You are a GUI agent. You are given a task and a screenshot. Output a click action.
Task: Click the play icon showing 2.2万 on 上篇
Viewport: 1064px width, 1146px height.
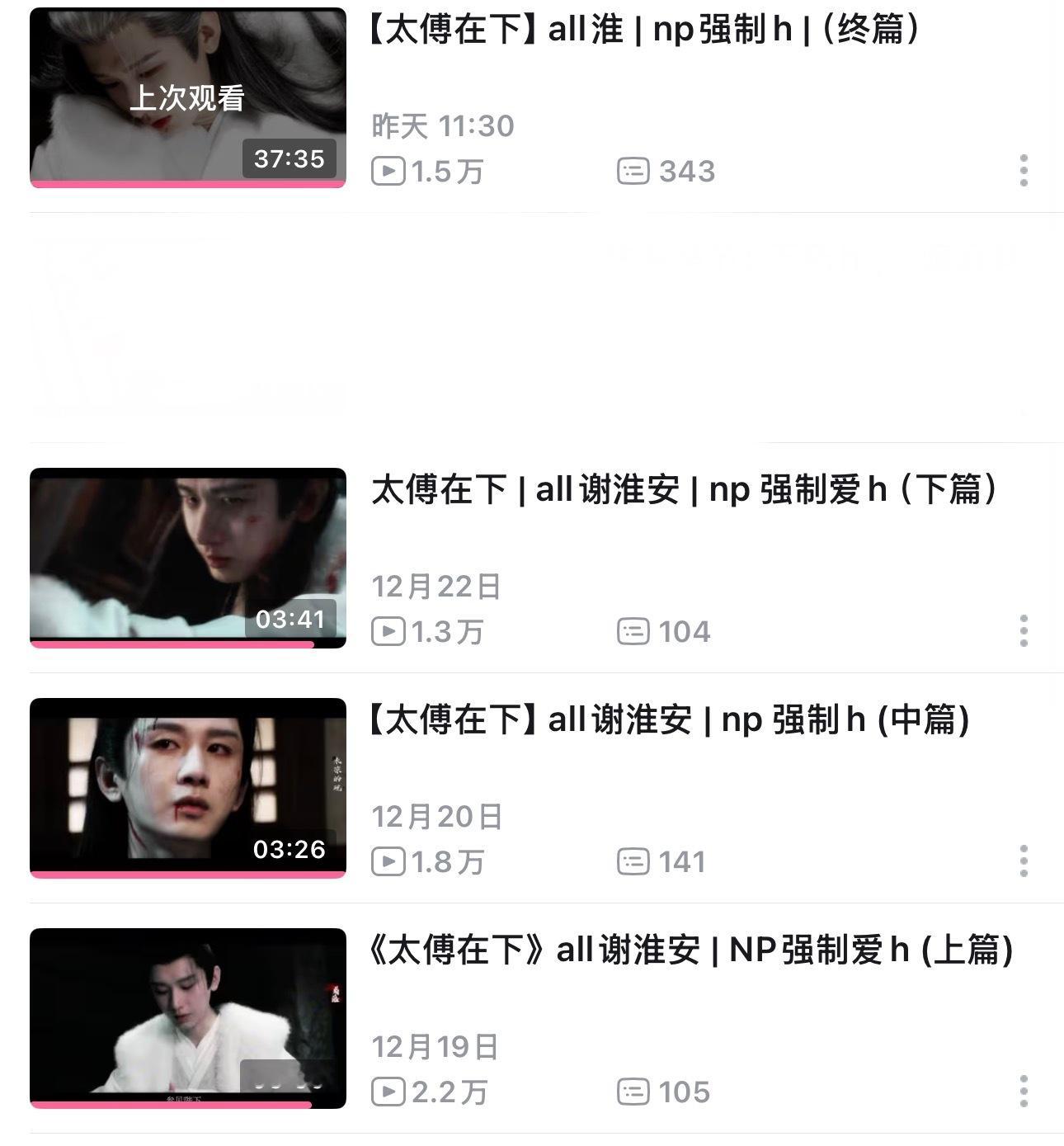pos(388,1091)
